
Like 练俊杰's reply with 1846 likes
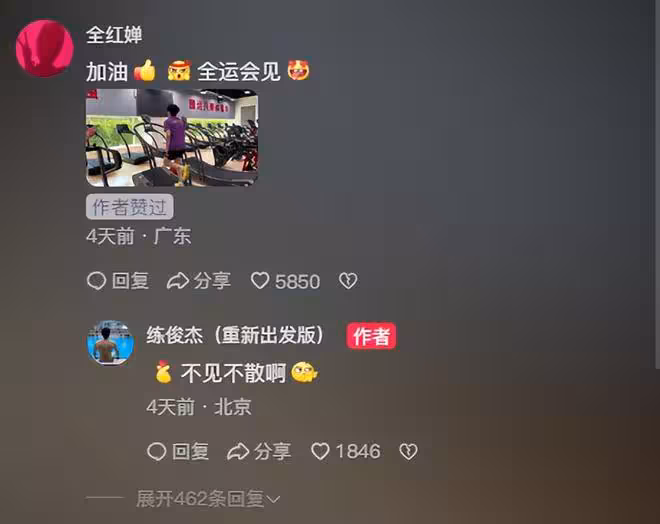(345, 451)
